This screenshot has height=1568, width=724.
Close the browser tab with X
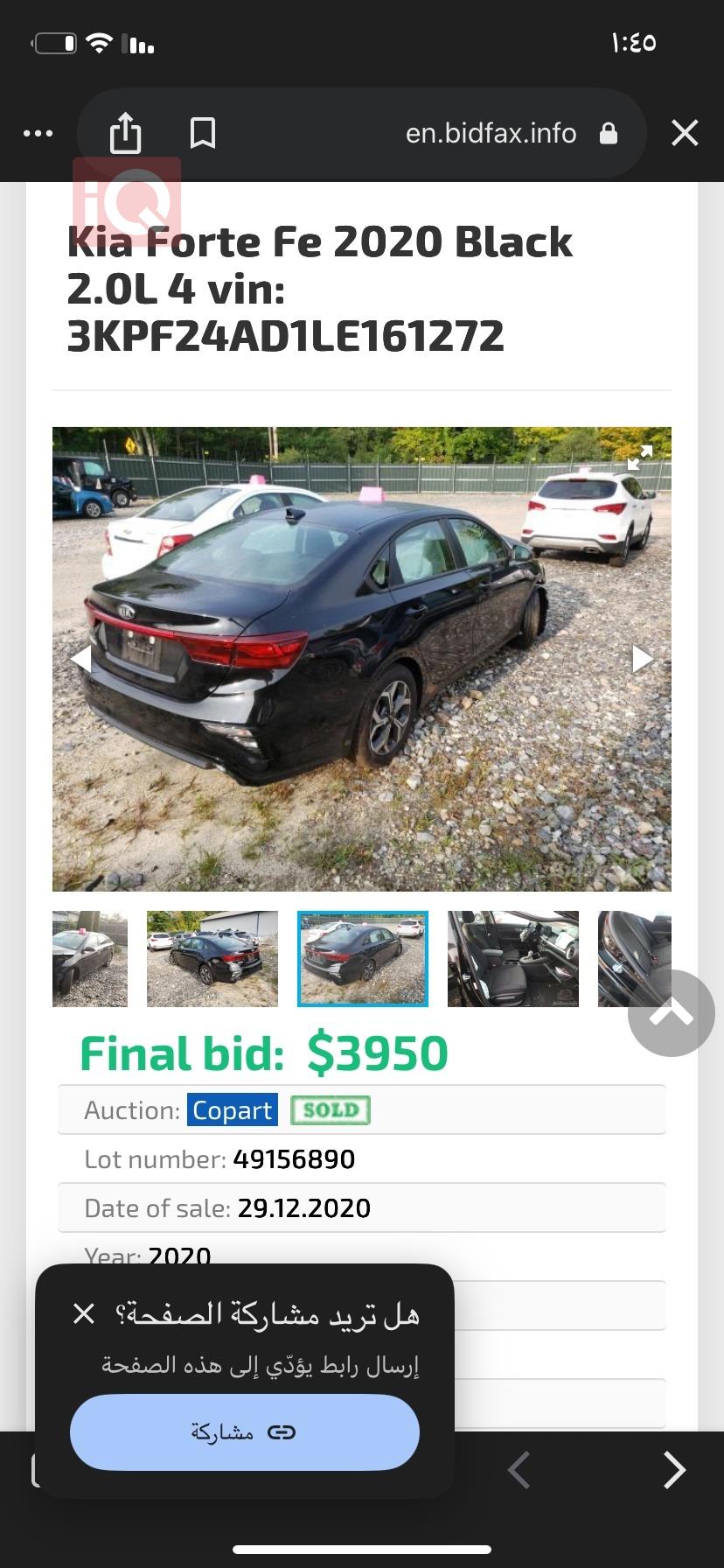685,133
